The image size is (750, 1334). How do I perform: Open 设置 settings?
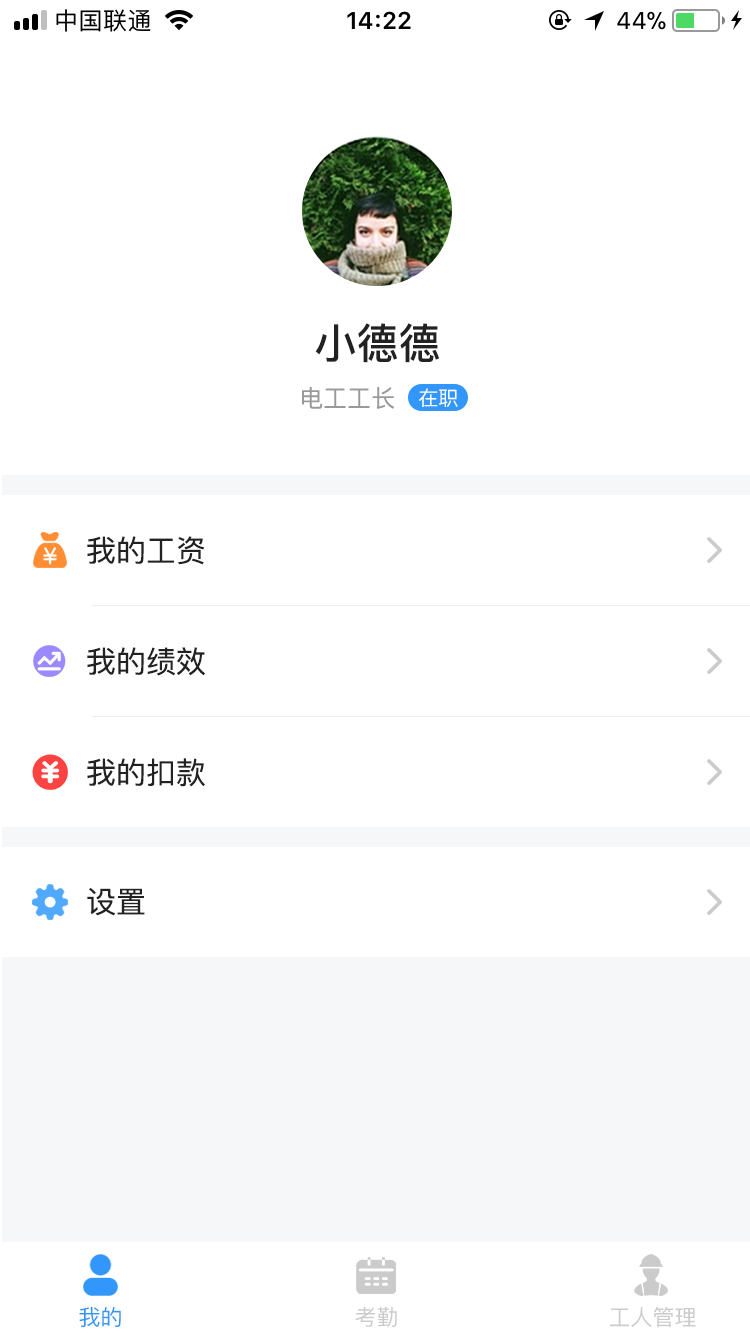tap(375, 902)
